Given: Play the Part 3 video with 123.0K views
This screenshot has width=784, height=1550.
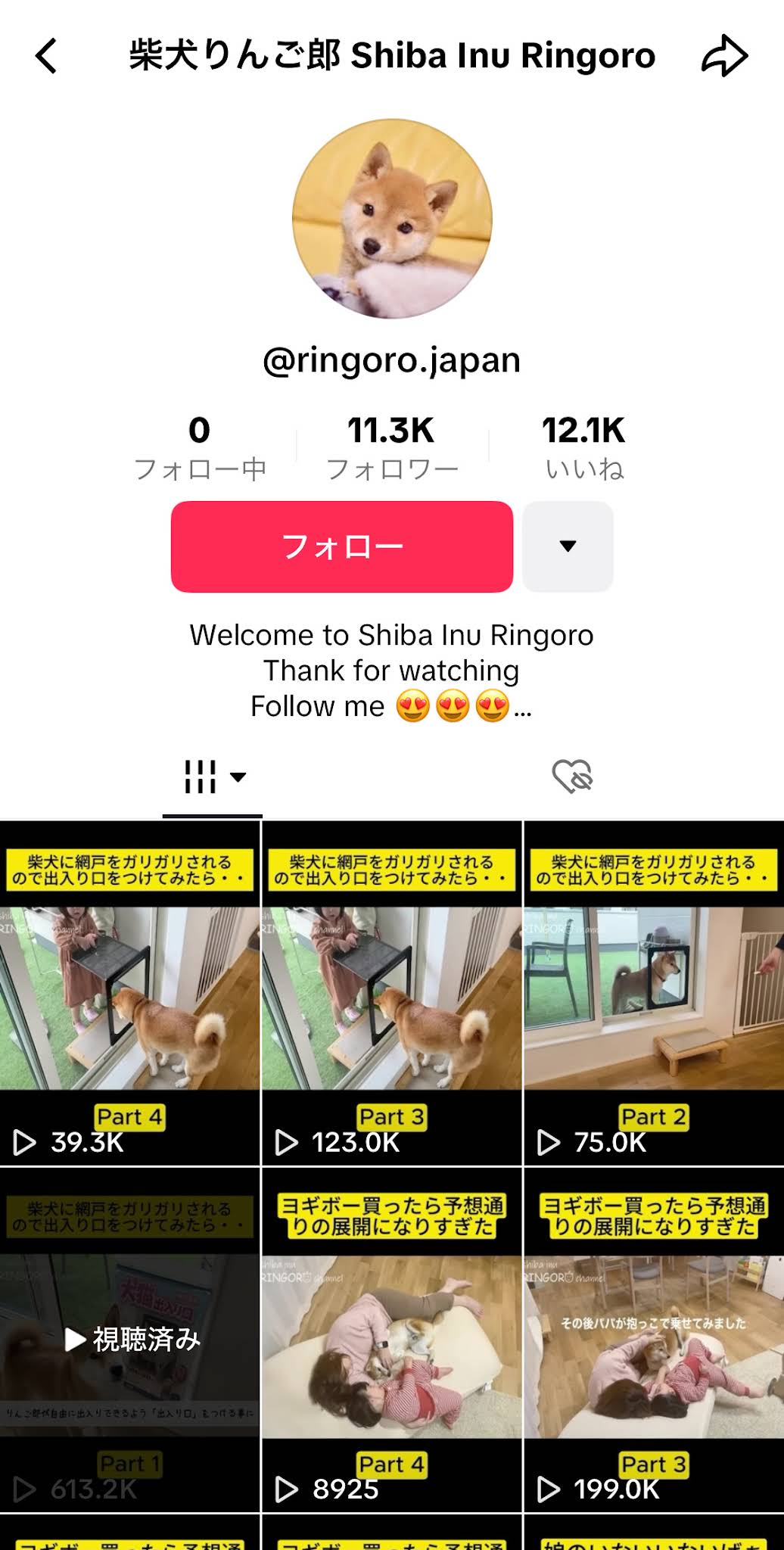Looking at the screenshot, I should click(391, 993).
